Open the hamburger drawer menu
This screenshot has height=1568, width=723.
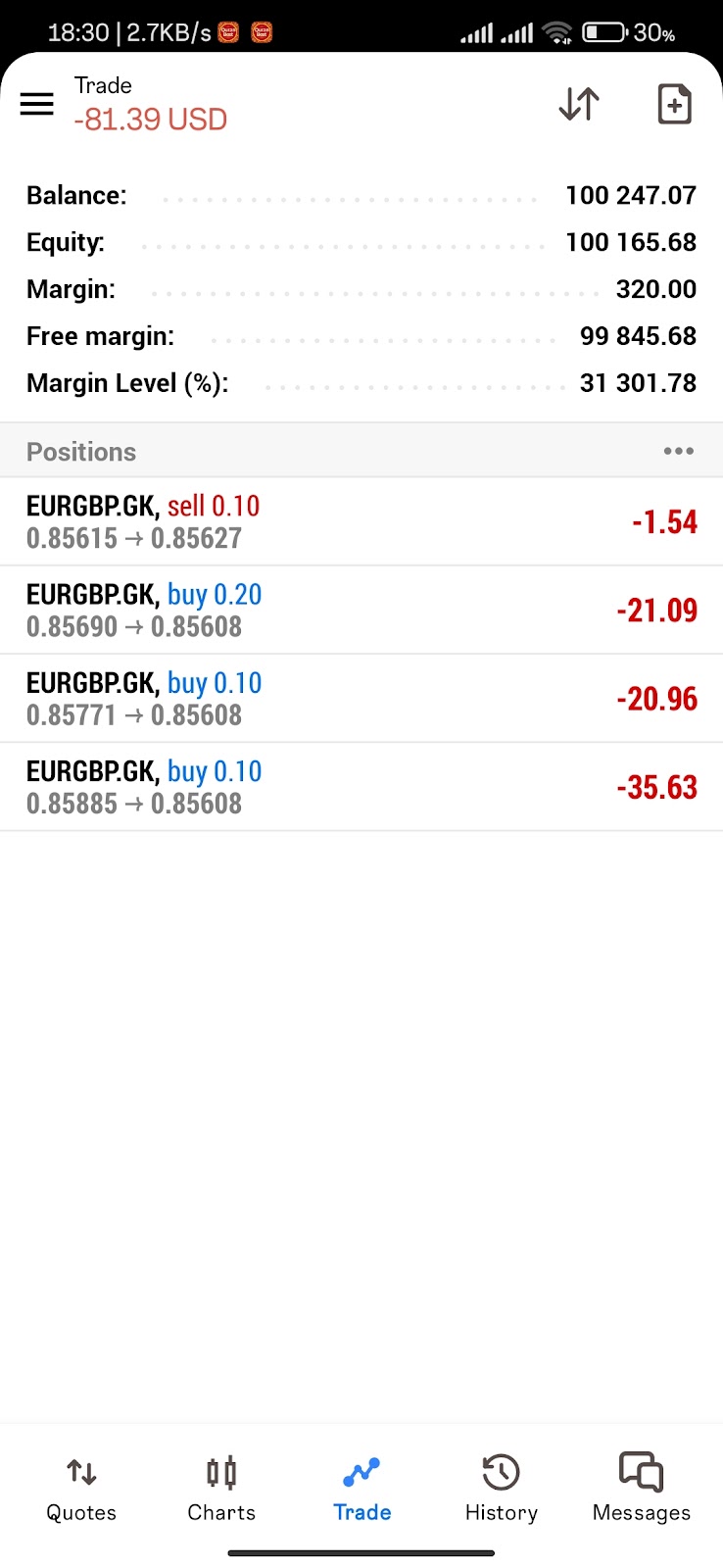pos(37,104)
